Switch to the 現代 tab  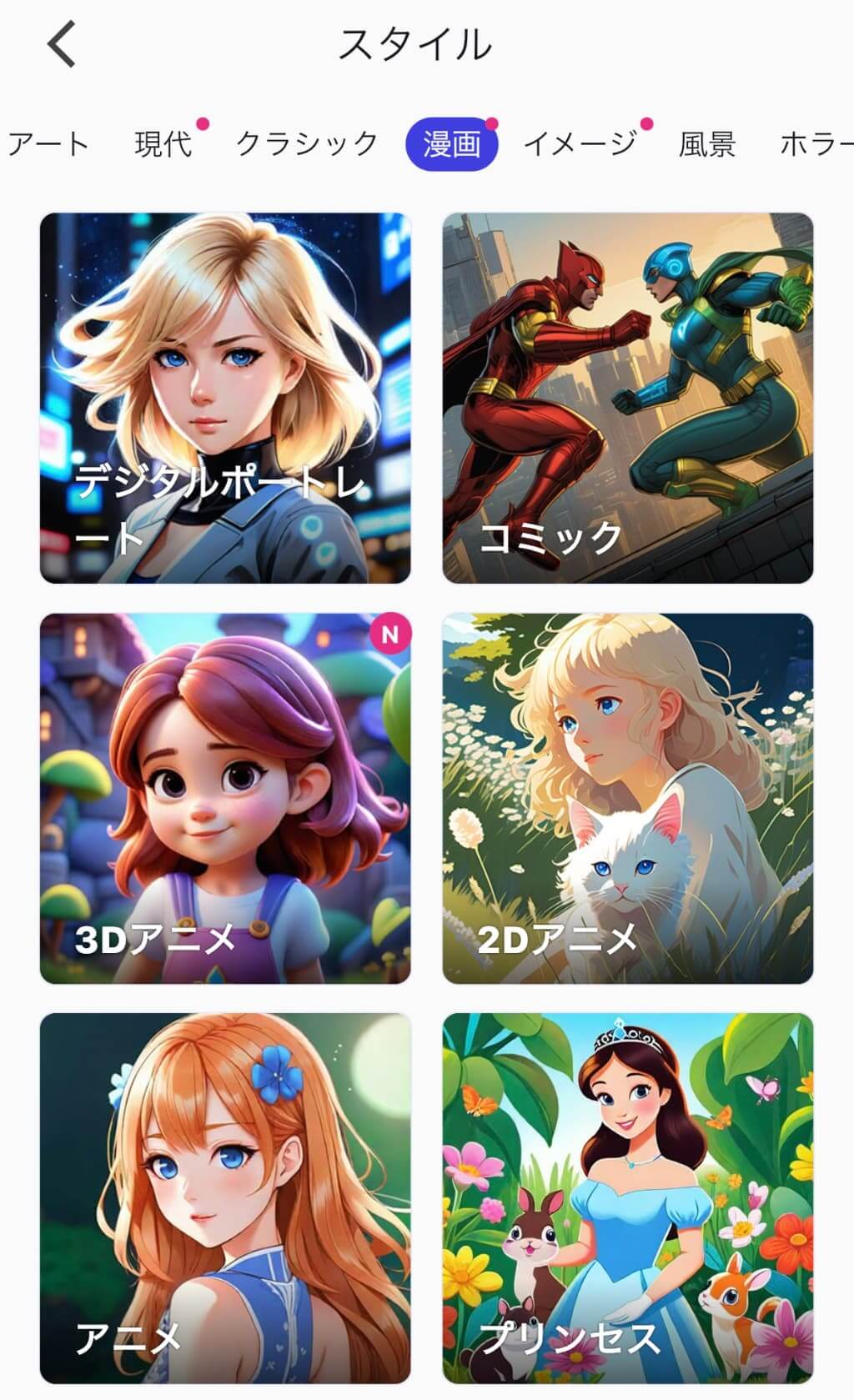[163, 144]
